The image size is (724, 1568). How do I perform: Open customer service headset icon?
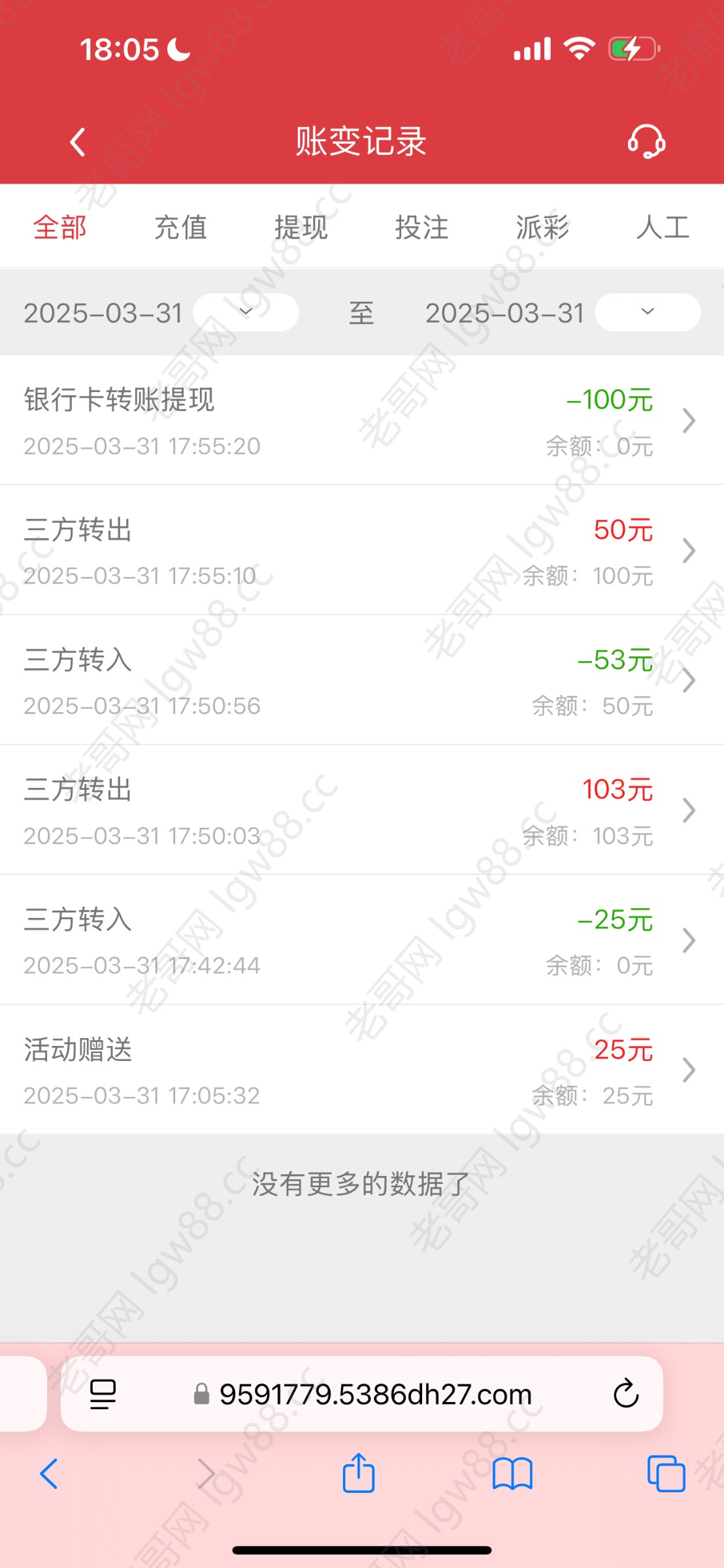[x=646, y=141]
